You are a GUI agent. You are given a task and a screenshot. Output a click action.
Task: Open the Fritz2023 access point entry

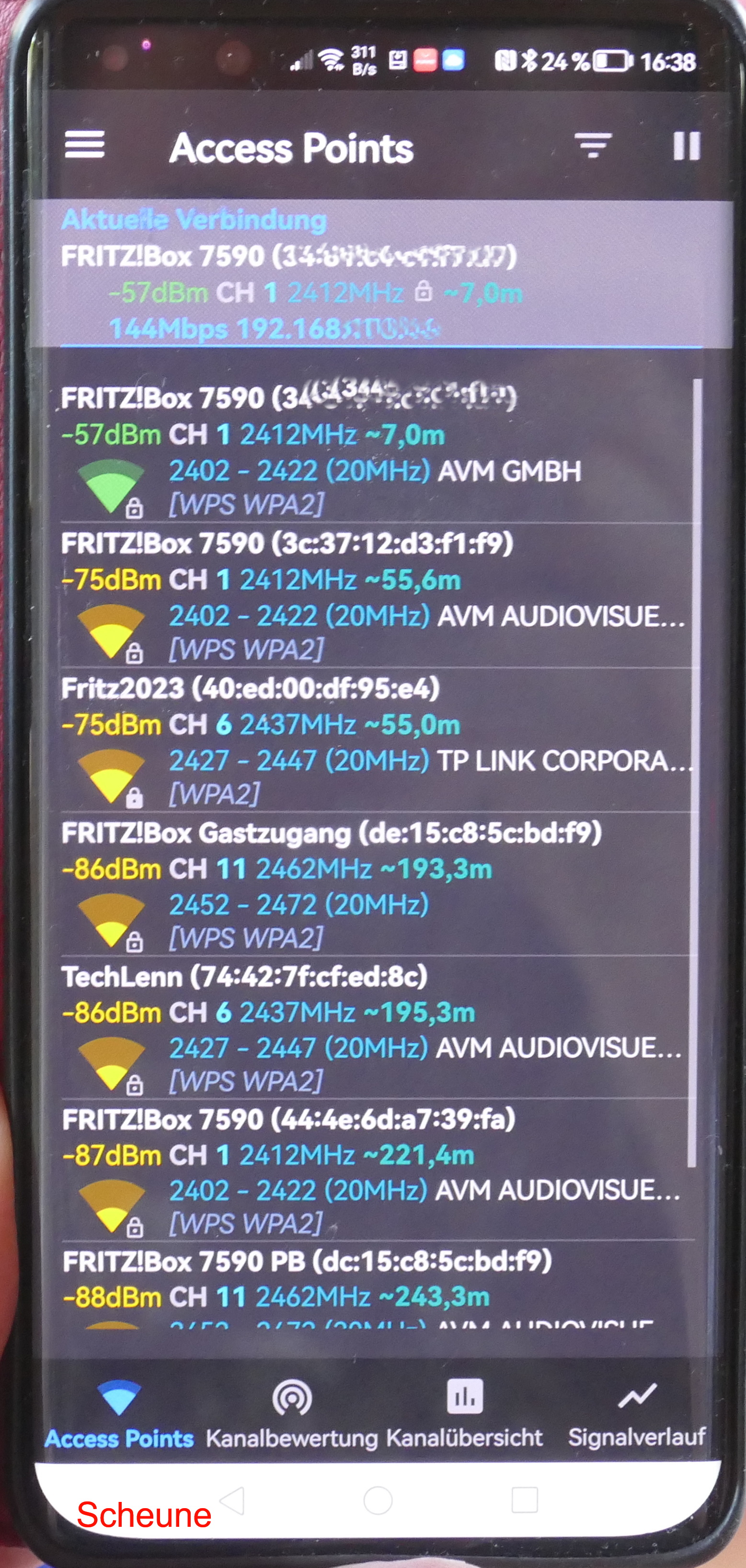point(366,739)
